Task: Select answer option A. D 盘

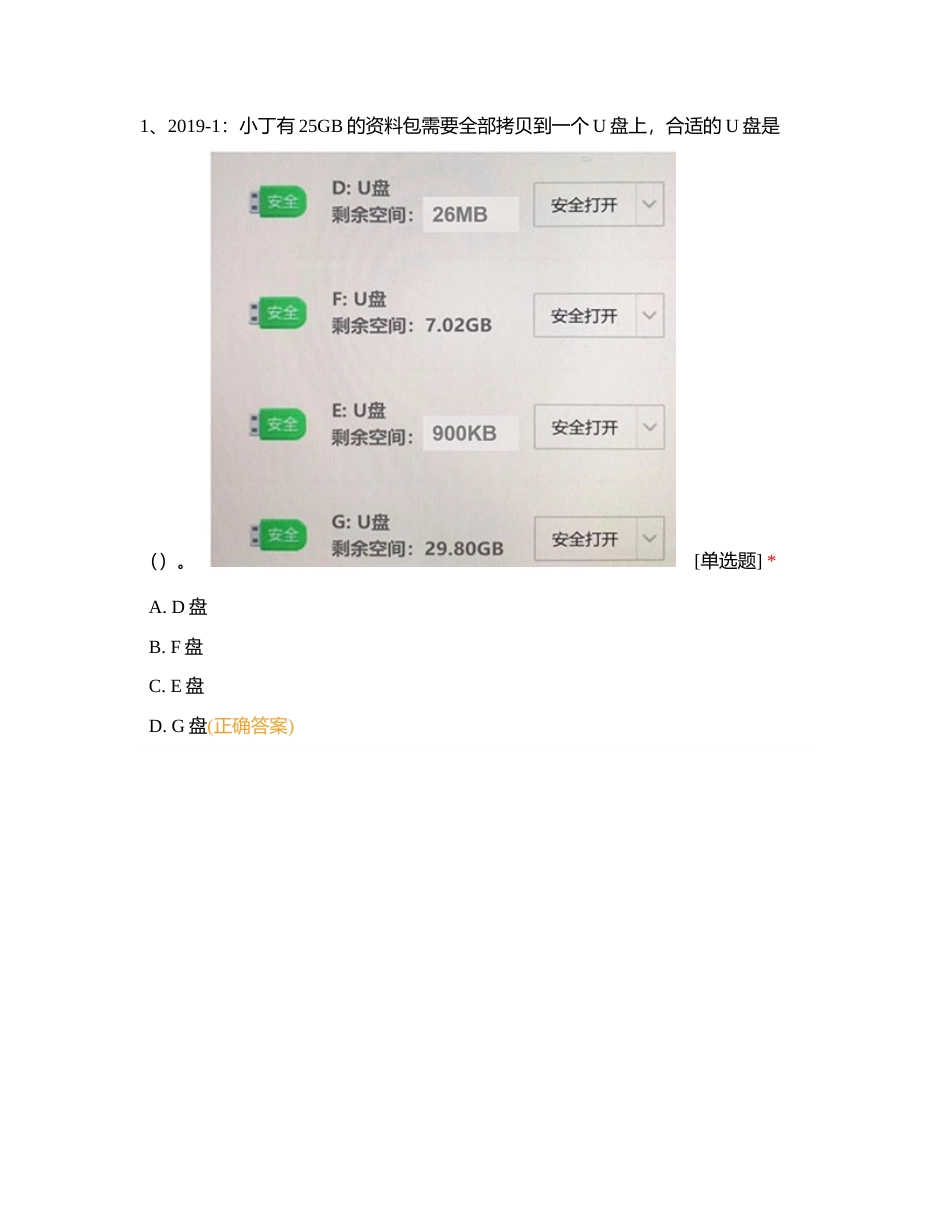Action: [177, 607]
